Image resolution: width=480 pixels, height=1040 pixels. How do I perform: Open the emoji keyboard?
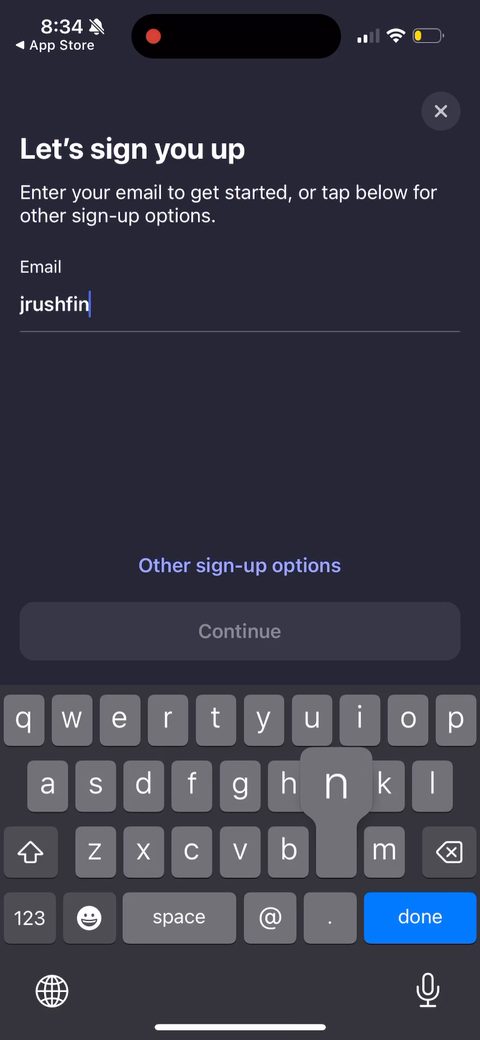coord(90,918)
